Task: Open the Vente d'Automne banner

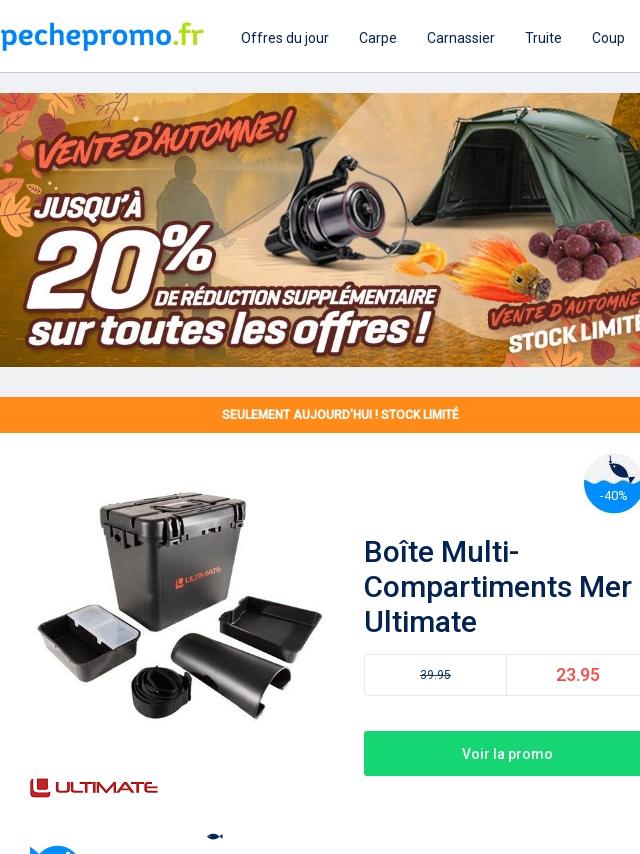Action: pyautogui.click(x=320, y=230)
